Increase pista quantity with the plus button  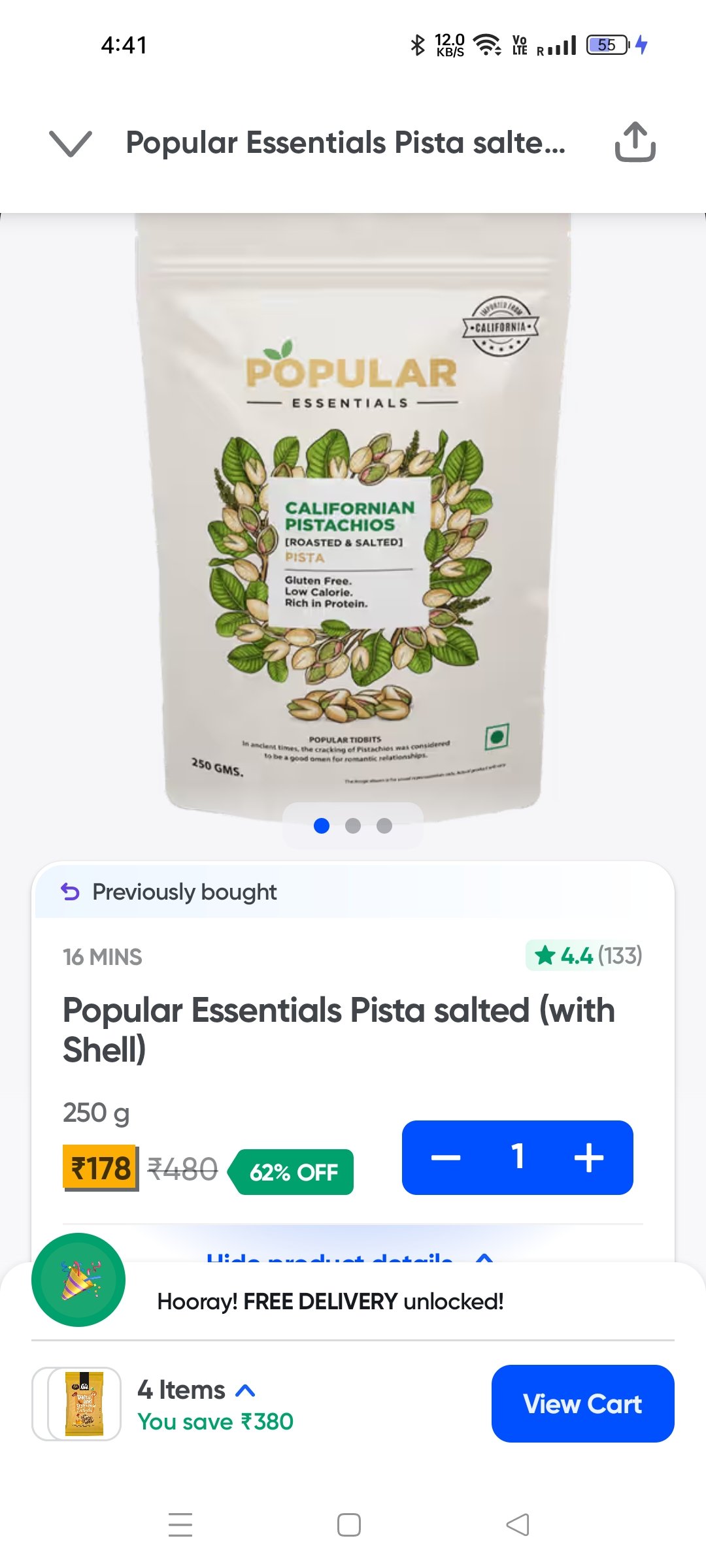pos(589,1158)
